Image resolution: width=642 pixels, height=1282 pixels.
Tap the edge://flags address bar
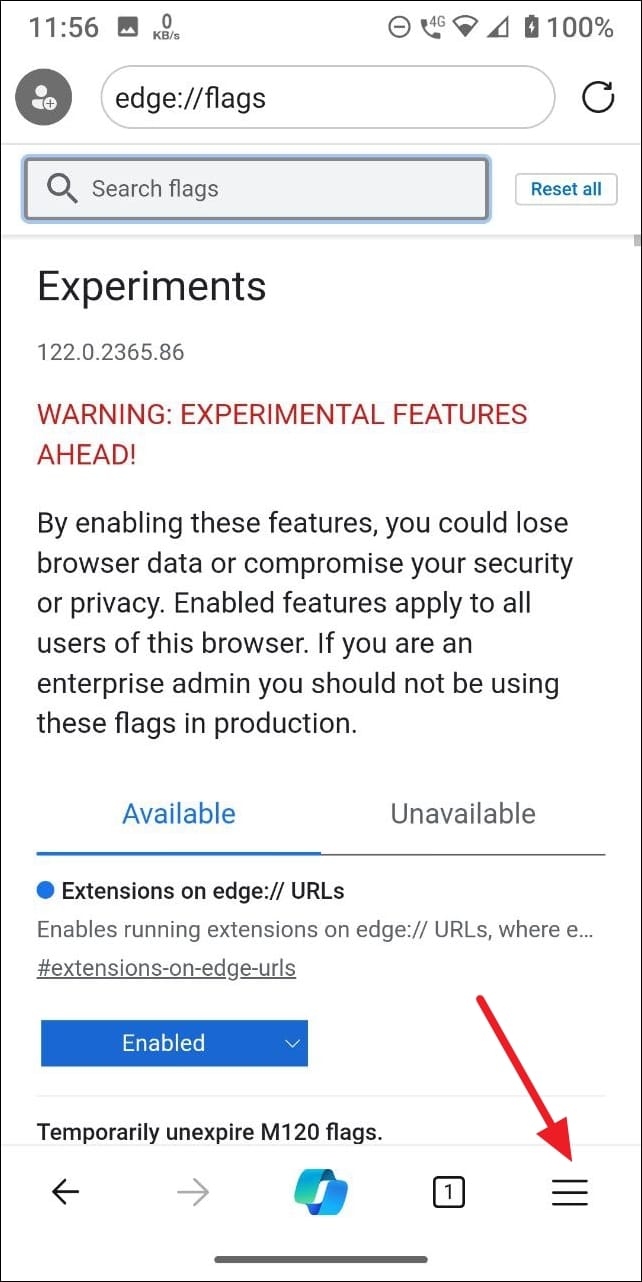327,97
